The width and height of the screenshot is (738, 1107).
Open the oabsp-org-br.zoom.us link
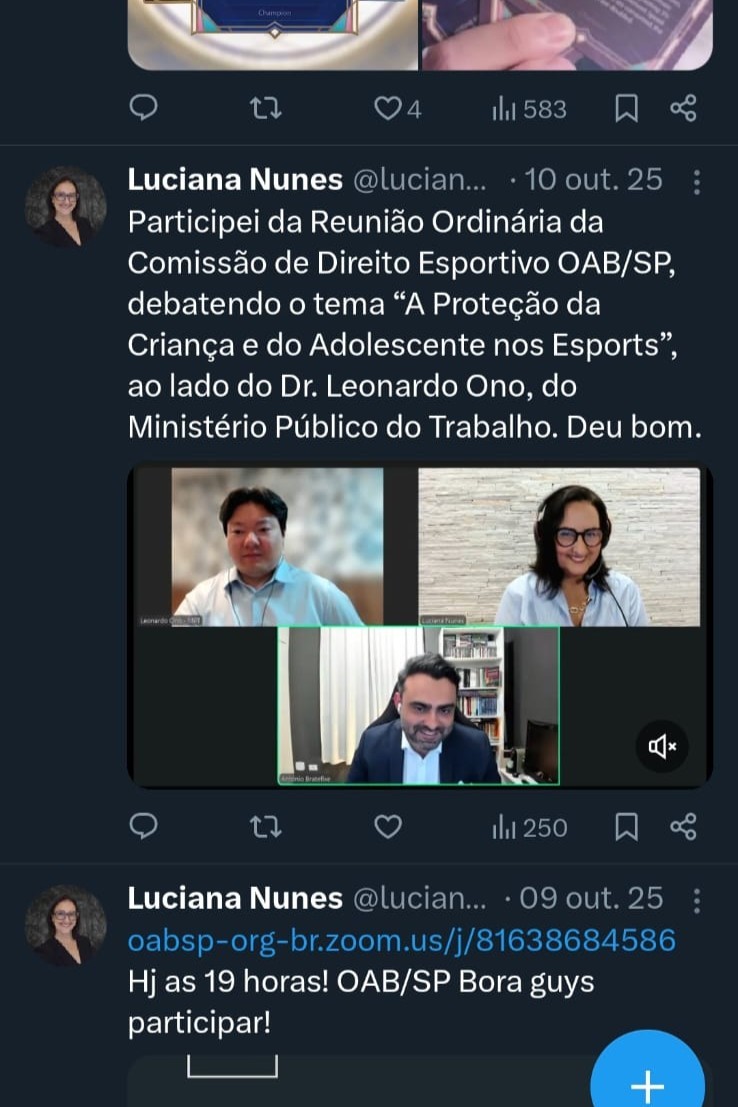401,940
